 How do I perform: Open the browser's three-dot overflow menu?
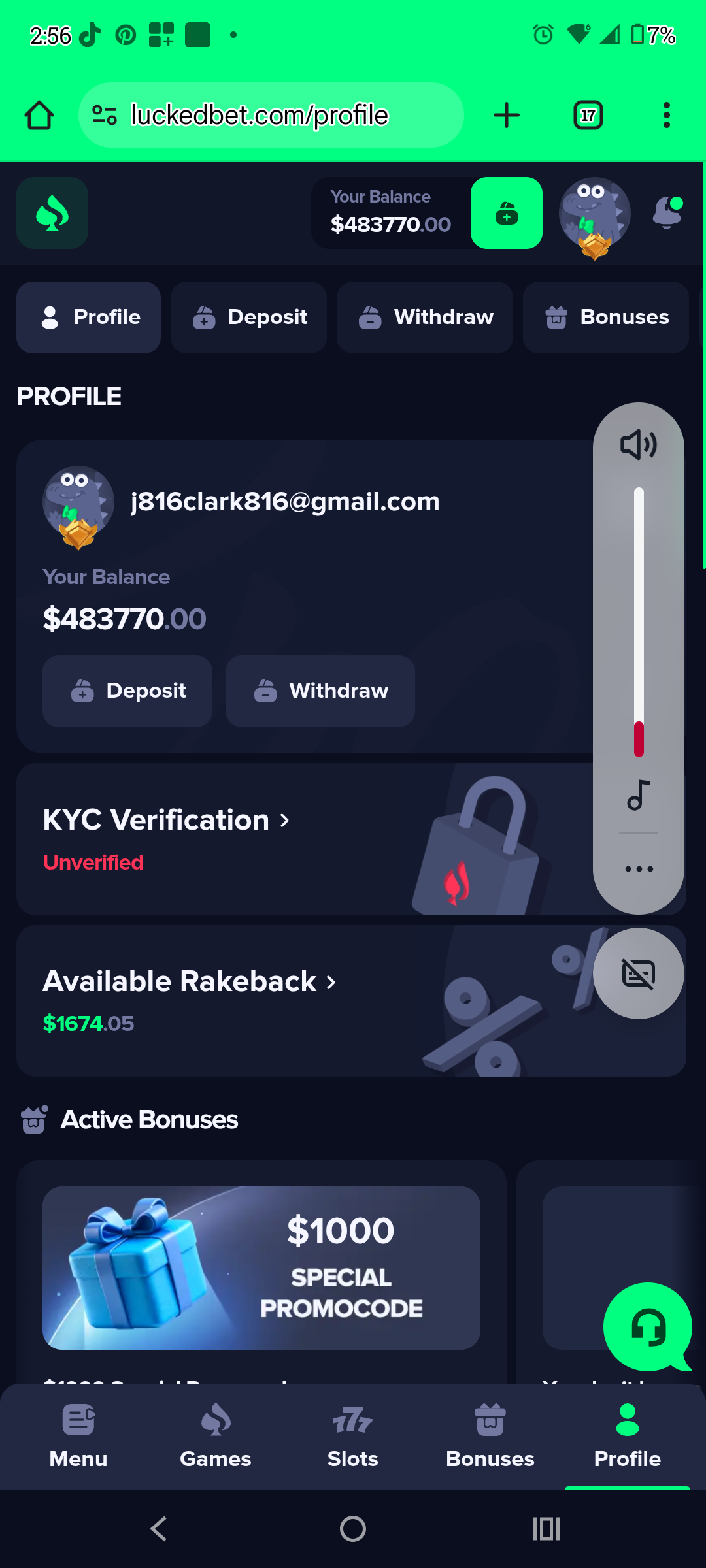[x=666, y=116]
